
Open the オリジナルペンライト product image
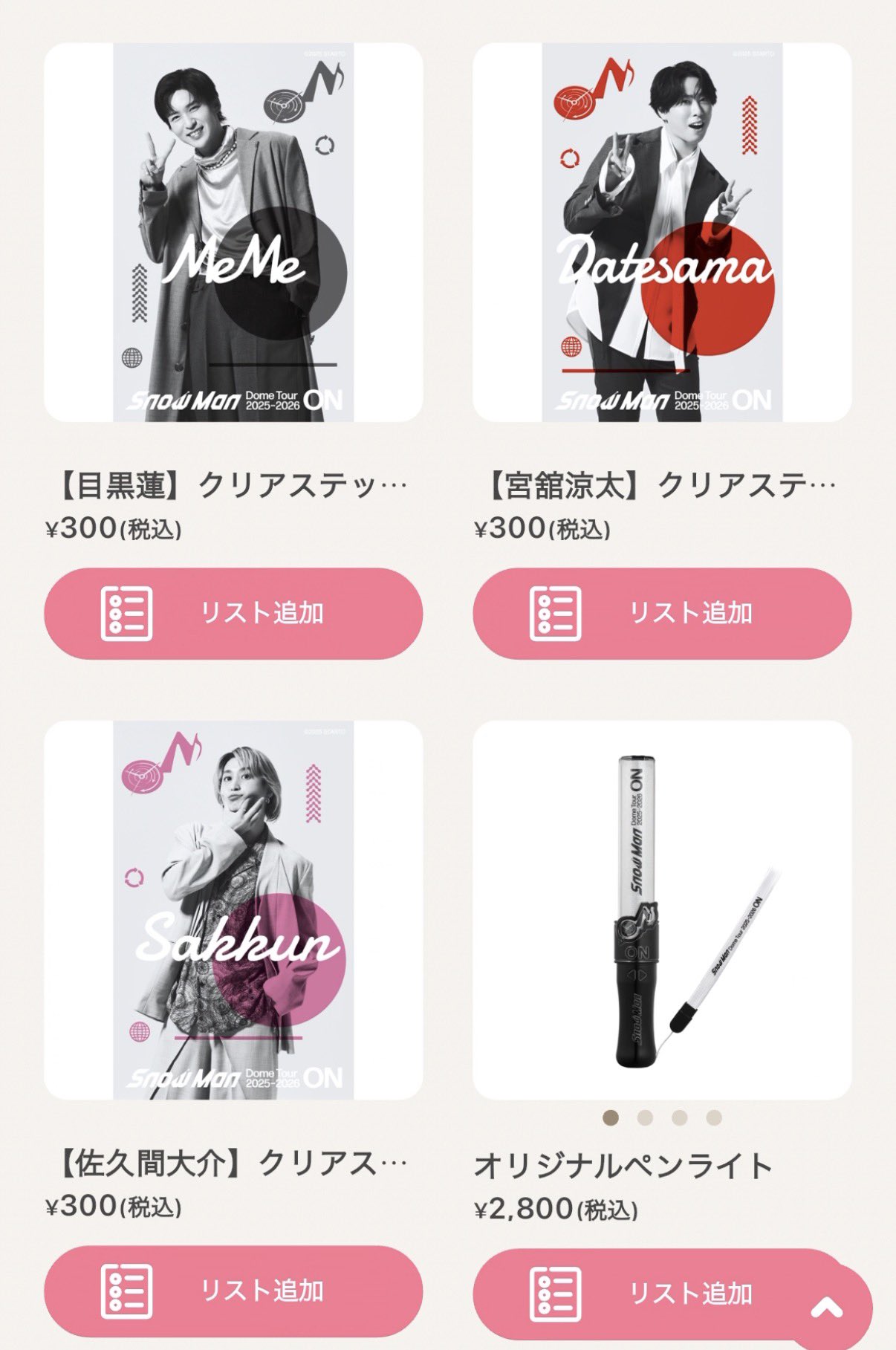[662, 909]
